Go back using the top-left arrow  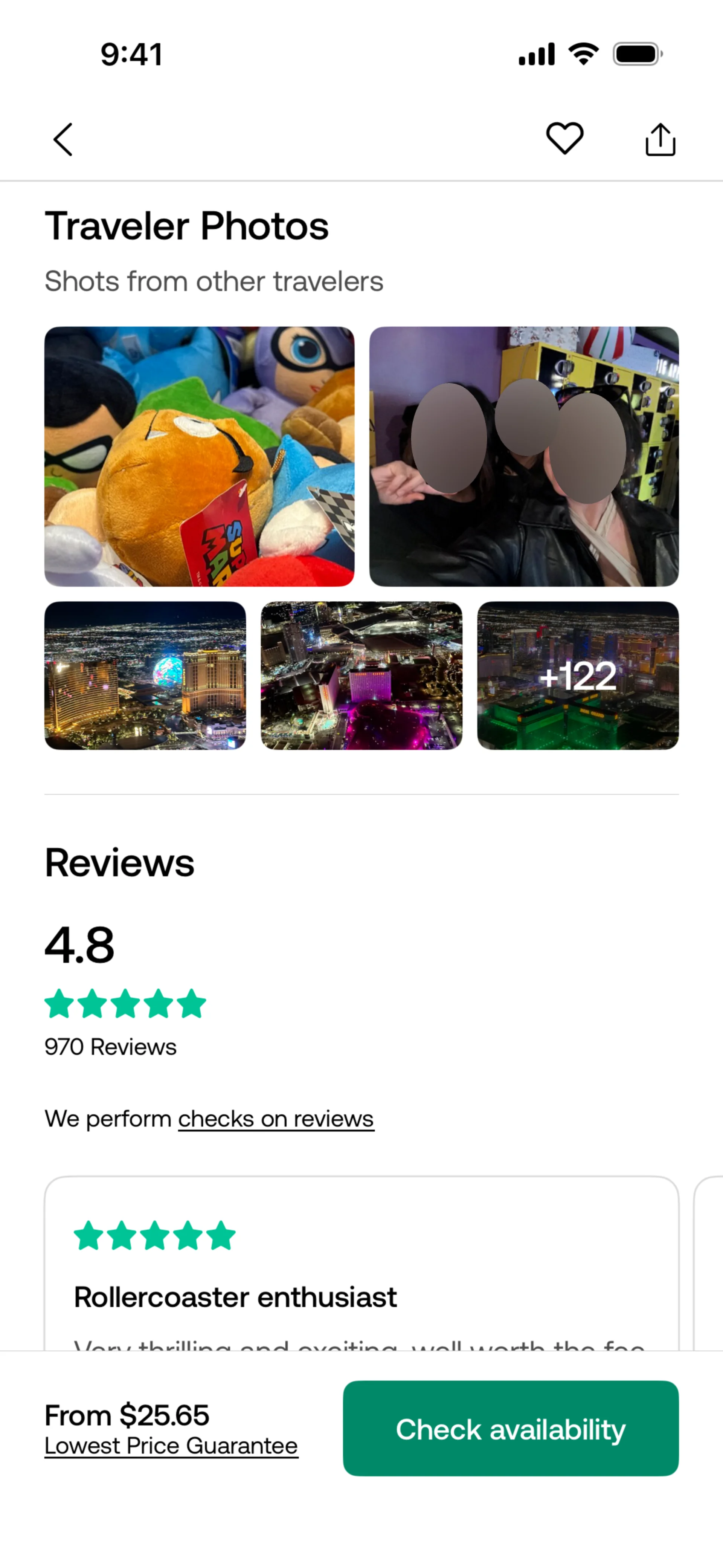[63, 139]
